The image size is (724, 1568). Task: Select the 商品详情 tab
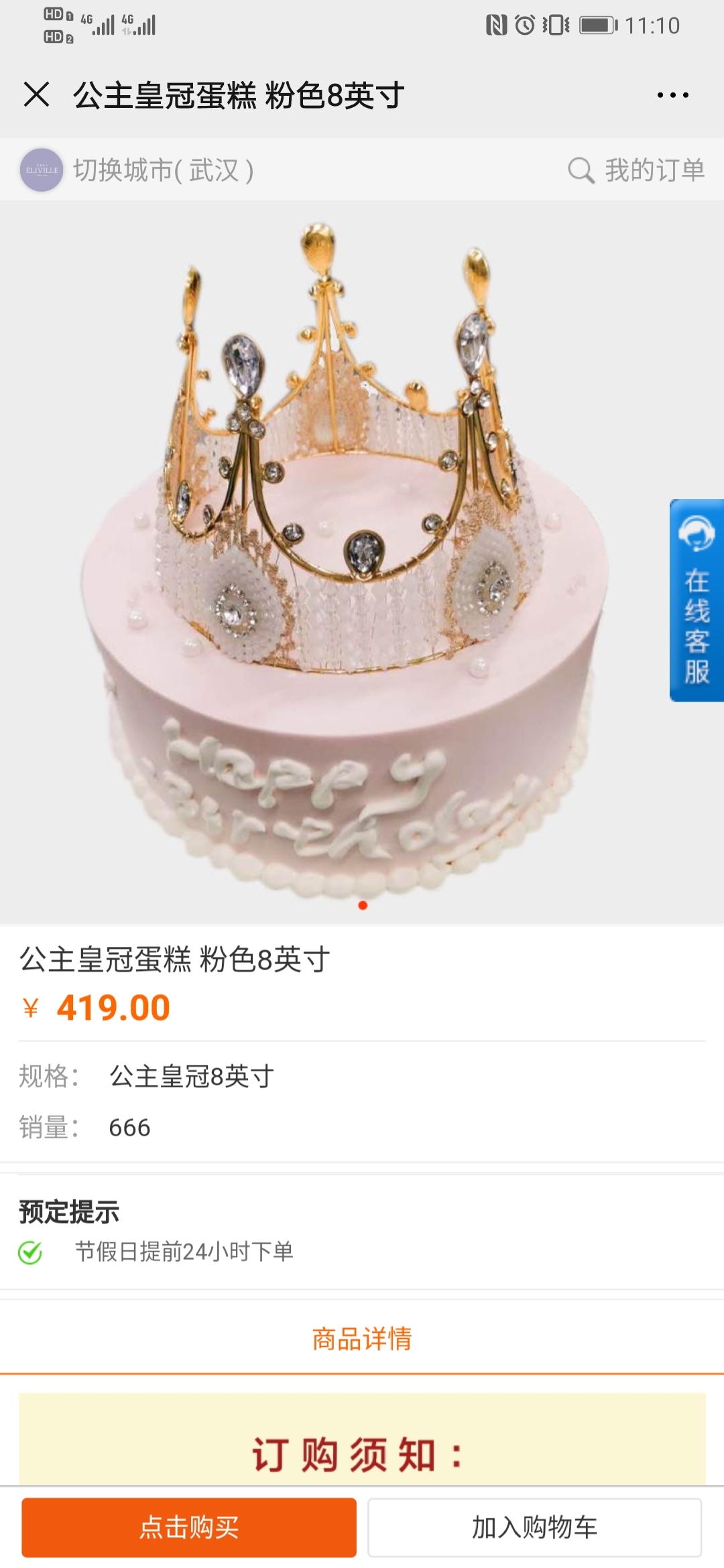coord(362,1338)
